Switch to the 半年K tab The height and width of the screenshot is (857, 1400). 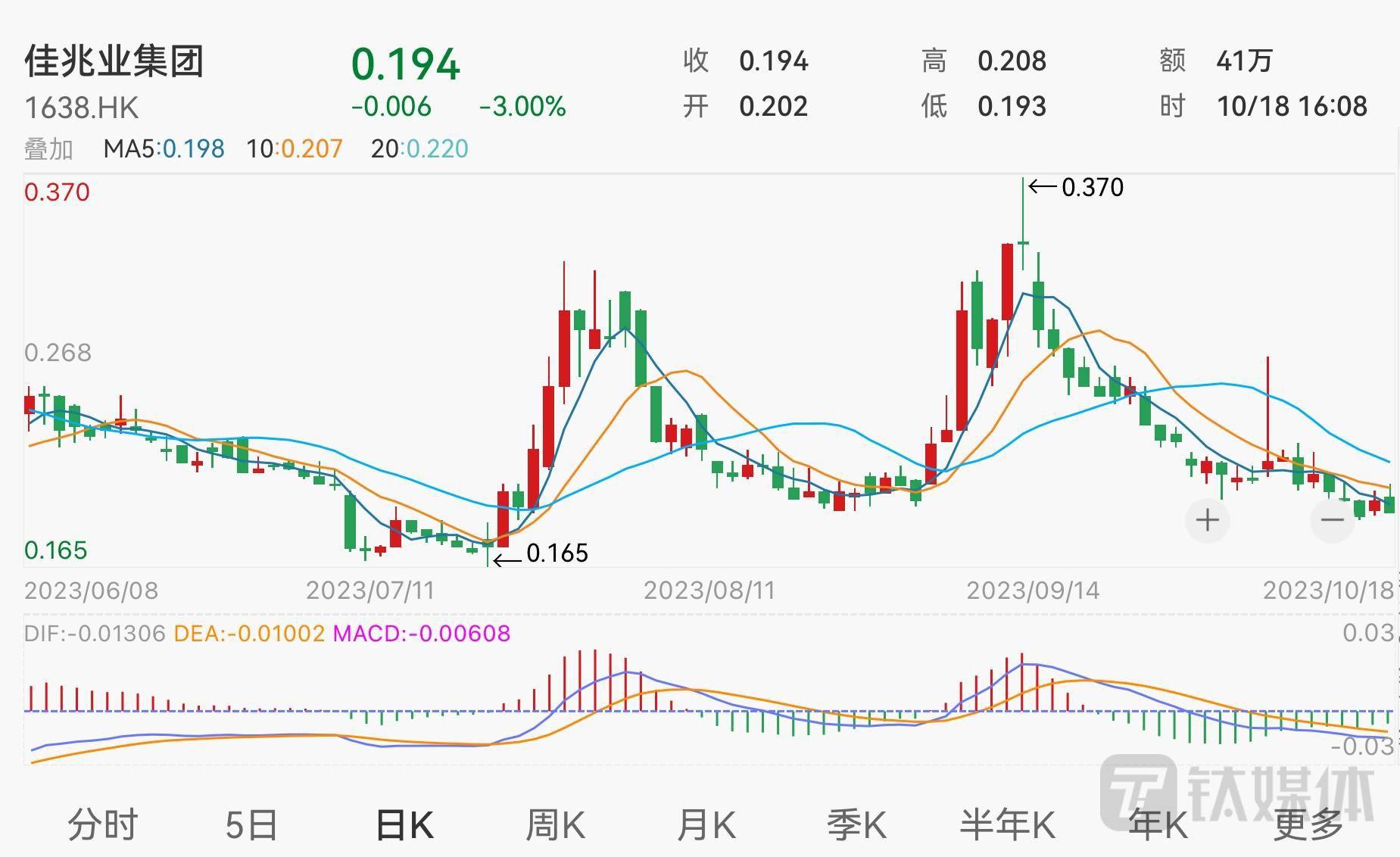click(1007, 824)
